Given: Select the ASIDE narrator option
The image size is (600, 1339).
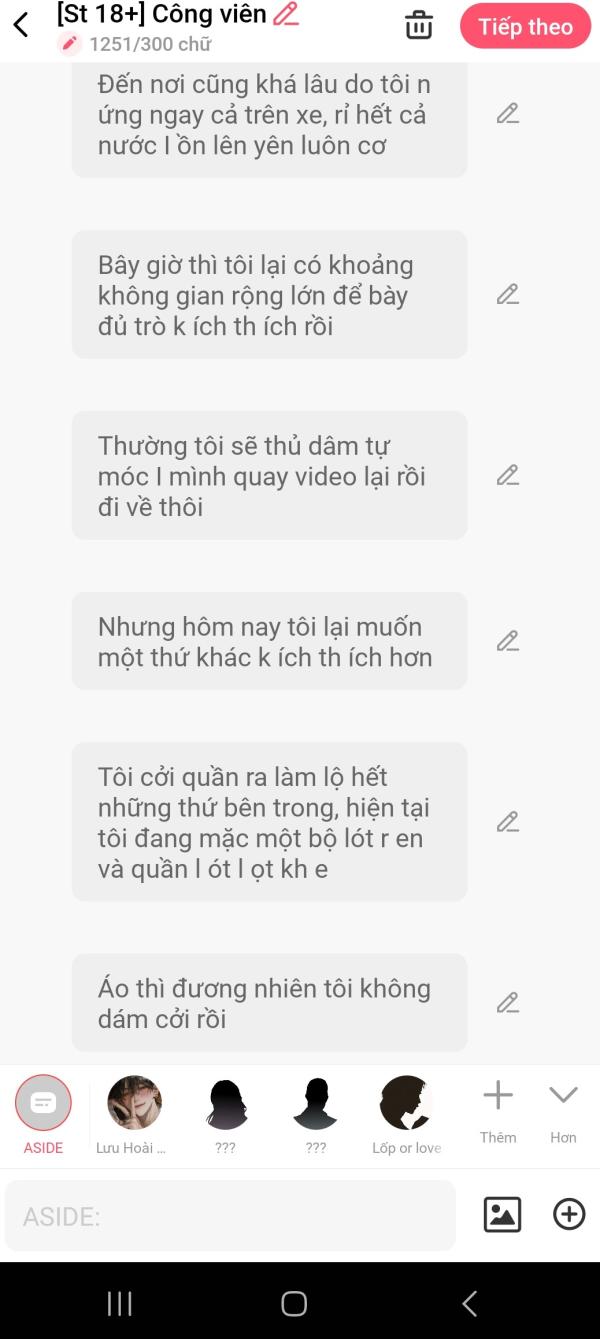Looking at the screenshot, I should (43, 1115).
